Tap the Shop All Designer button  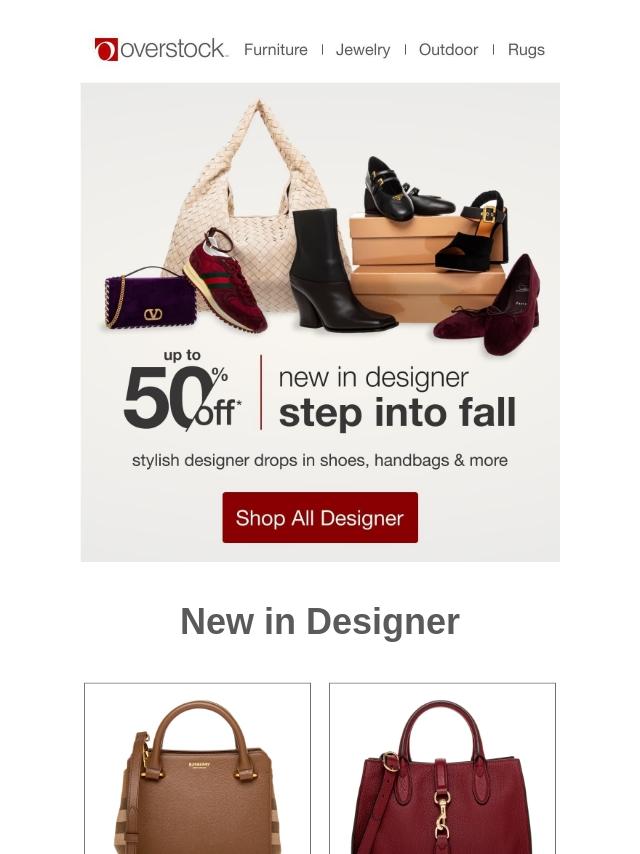[320, 517]
